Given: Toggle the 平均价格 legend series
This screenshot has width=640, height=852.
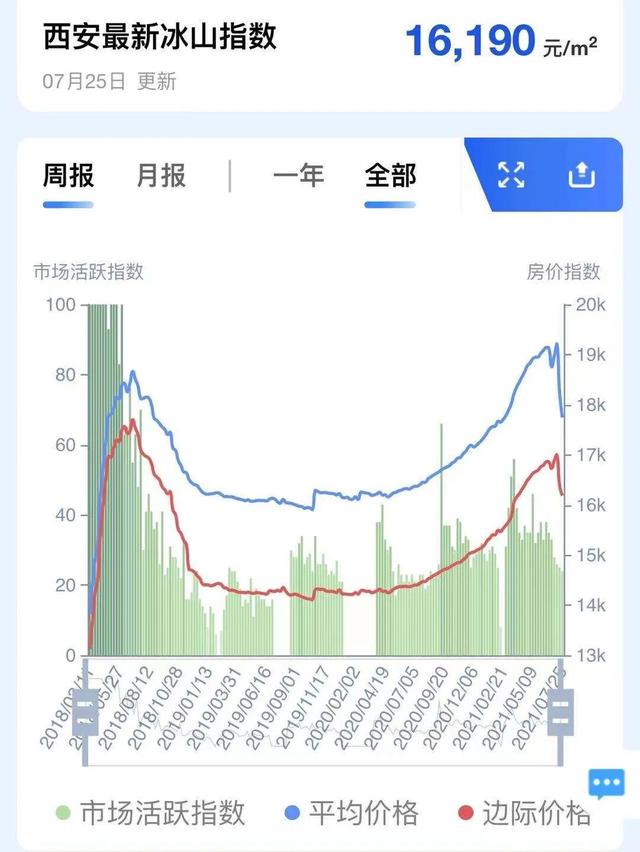Looking at the screenshot, I should [351, 813].
